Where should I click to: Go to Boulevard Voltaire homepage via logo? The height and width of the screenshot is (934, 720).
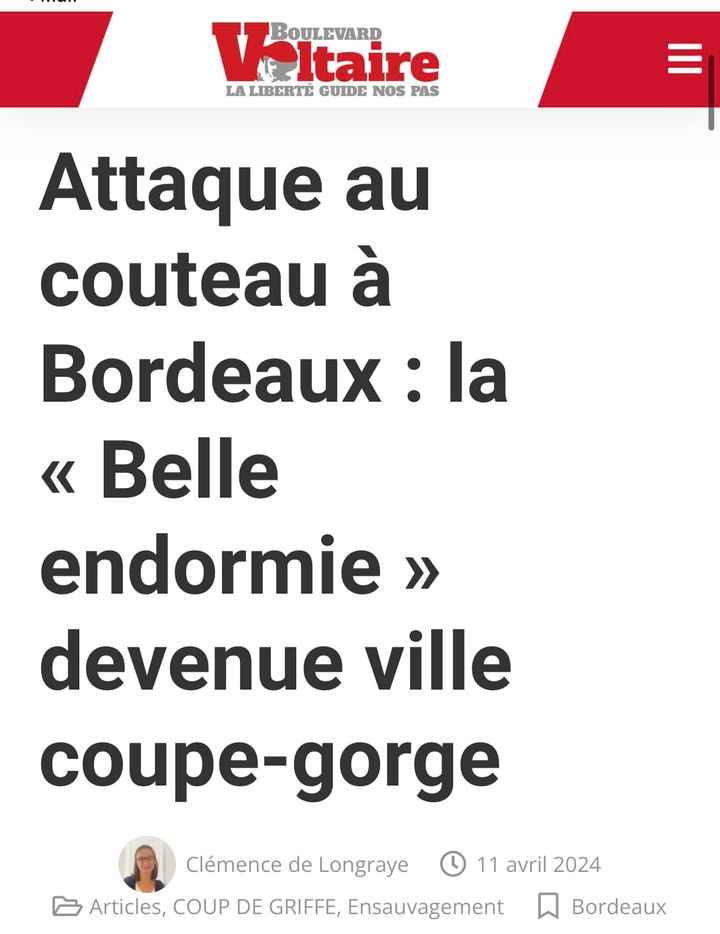(x=325, y=60)
